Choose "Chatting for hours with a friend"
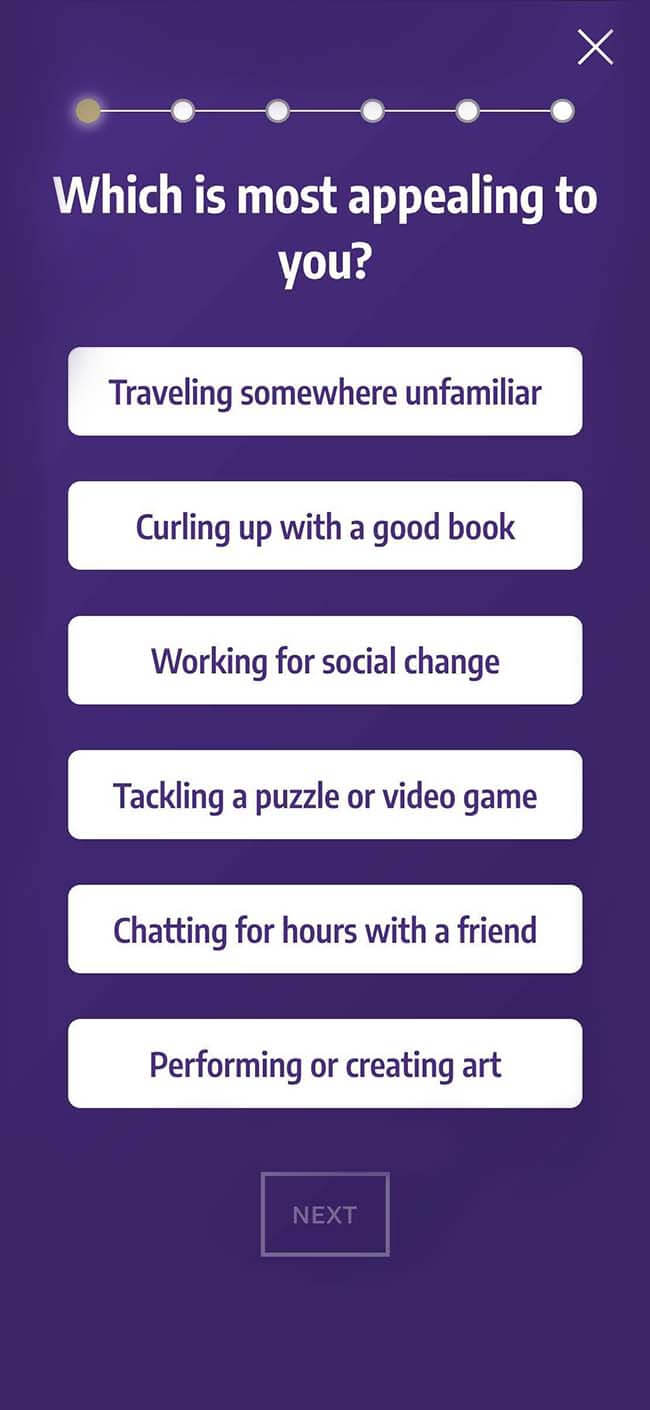The image size is (650, 1410). click(x=325, y=929)
